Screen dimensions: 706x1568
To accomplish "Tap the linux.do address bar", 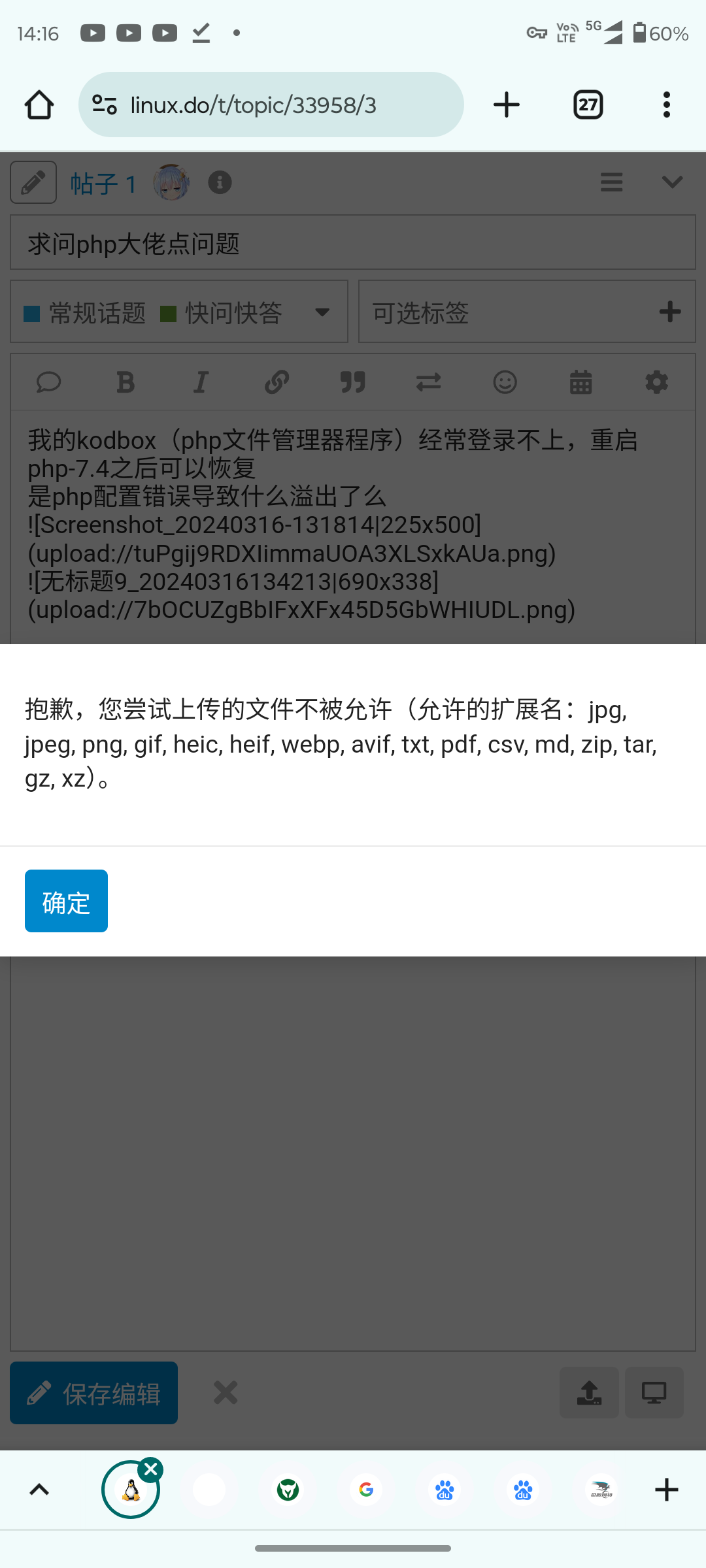I will [x=271, y=105].
